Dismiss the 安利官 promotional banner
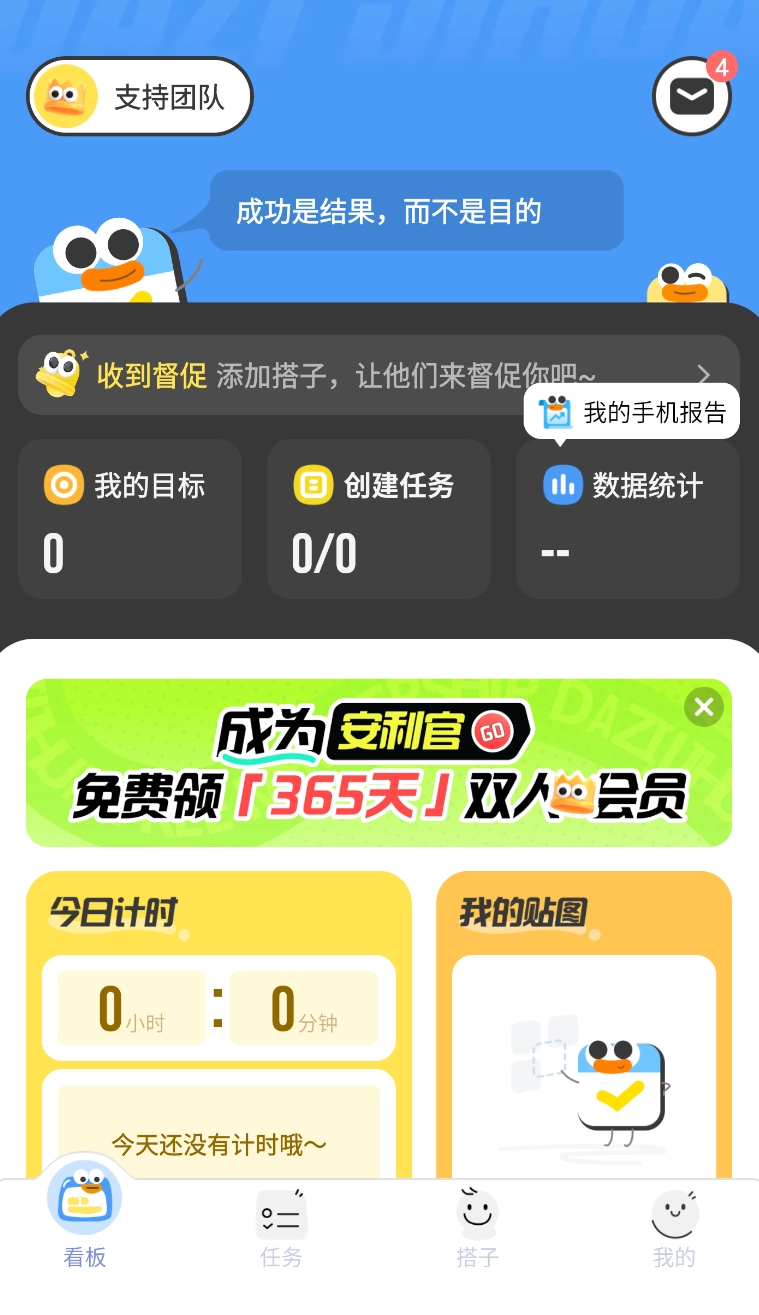The width and height of the screenshot is (759, 1315). tap(703, 708)
